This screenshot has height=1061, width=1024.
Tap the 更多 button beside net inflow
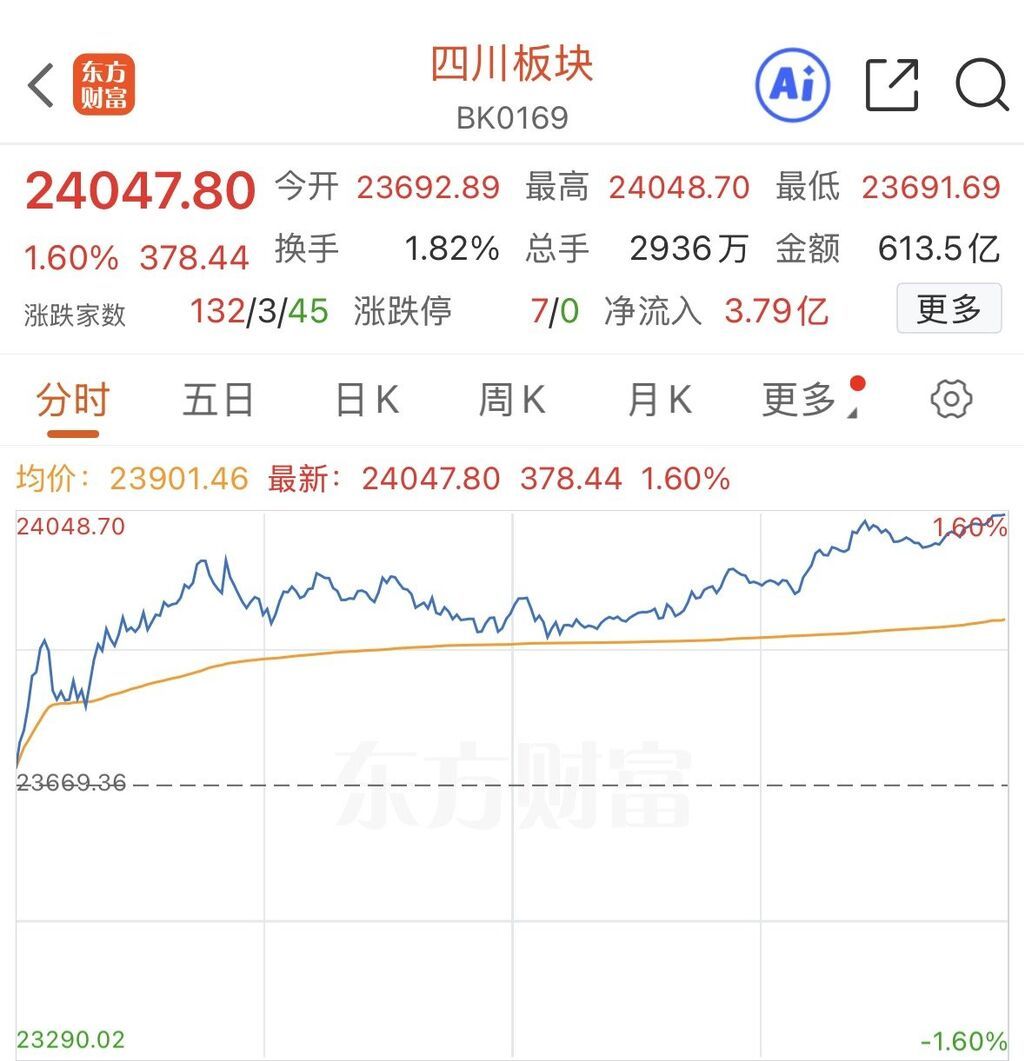[949, 309]
